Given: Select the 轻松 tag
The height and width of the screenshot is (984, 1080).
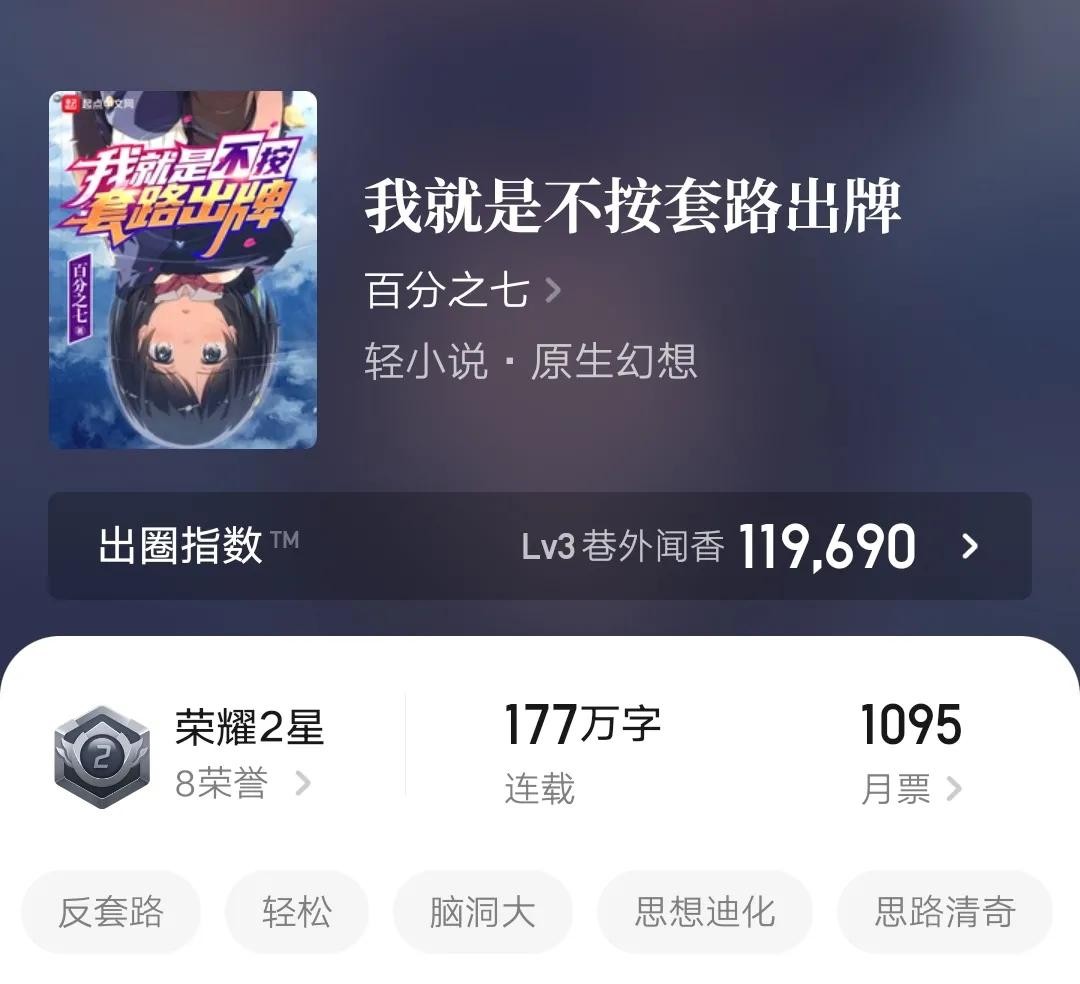Looking at the screenshot, I should click(x=297, y=912).
